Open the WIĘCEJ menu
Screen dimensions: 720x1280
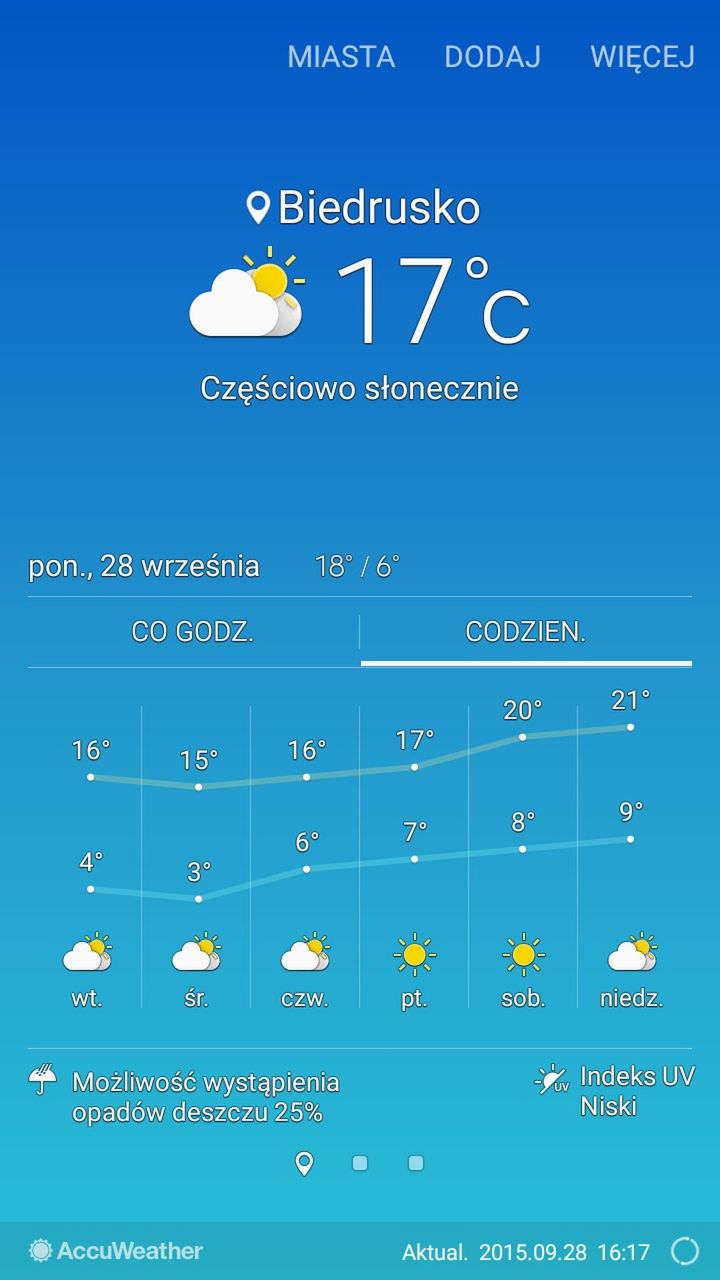pos(641,57)
